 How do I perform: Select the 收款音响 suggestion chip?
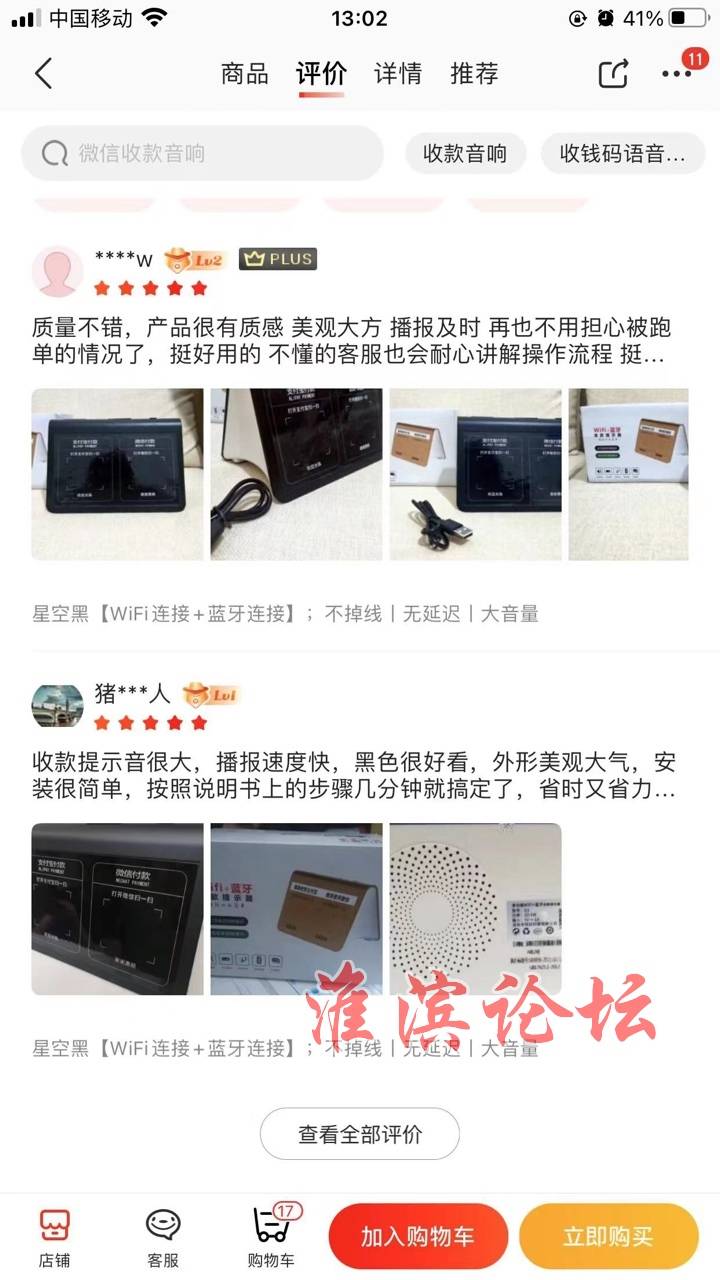click(x=465, y=154)
